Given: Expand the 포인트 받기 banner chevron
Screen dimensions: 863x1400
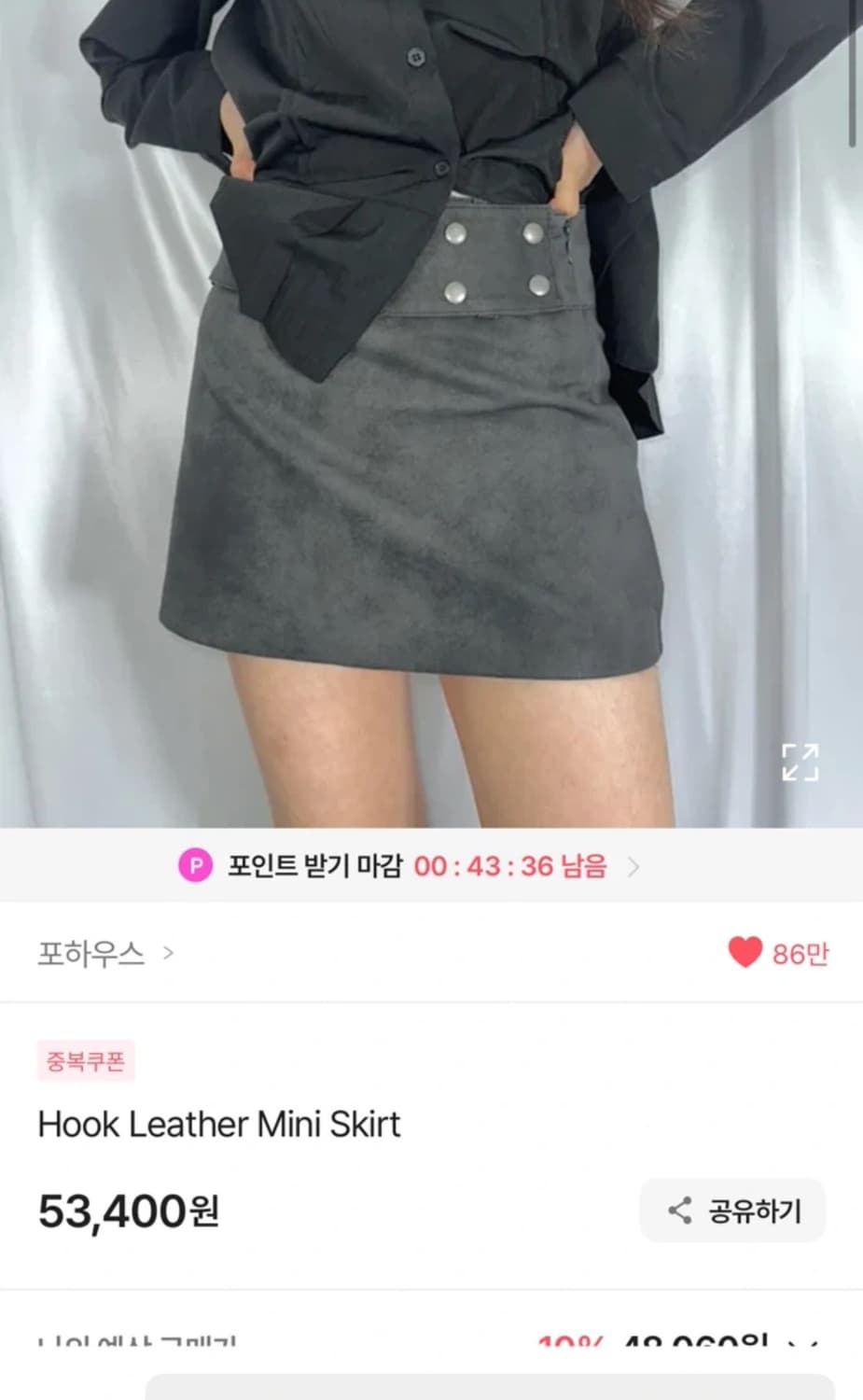Looking at the screenshot, I should point(634,868).
